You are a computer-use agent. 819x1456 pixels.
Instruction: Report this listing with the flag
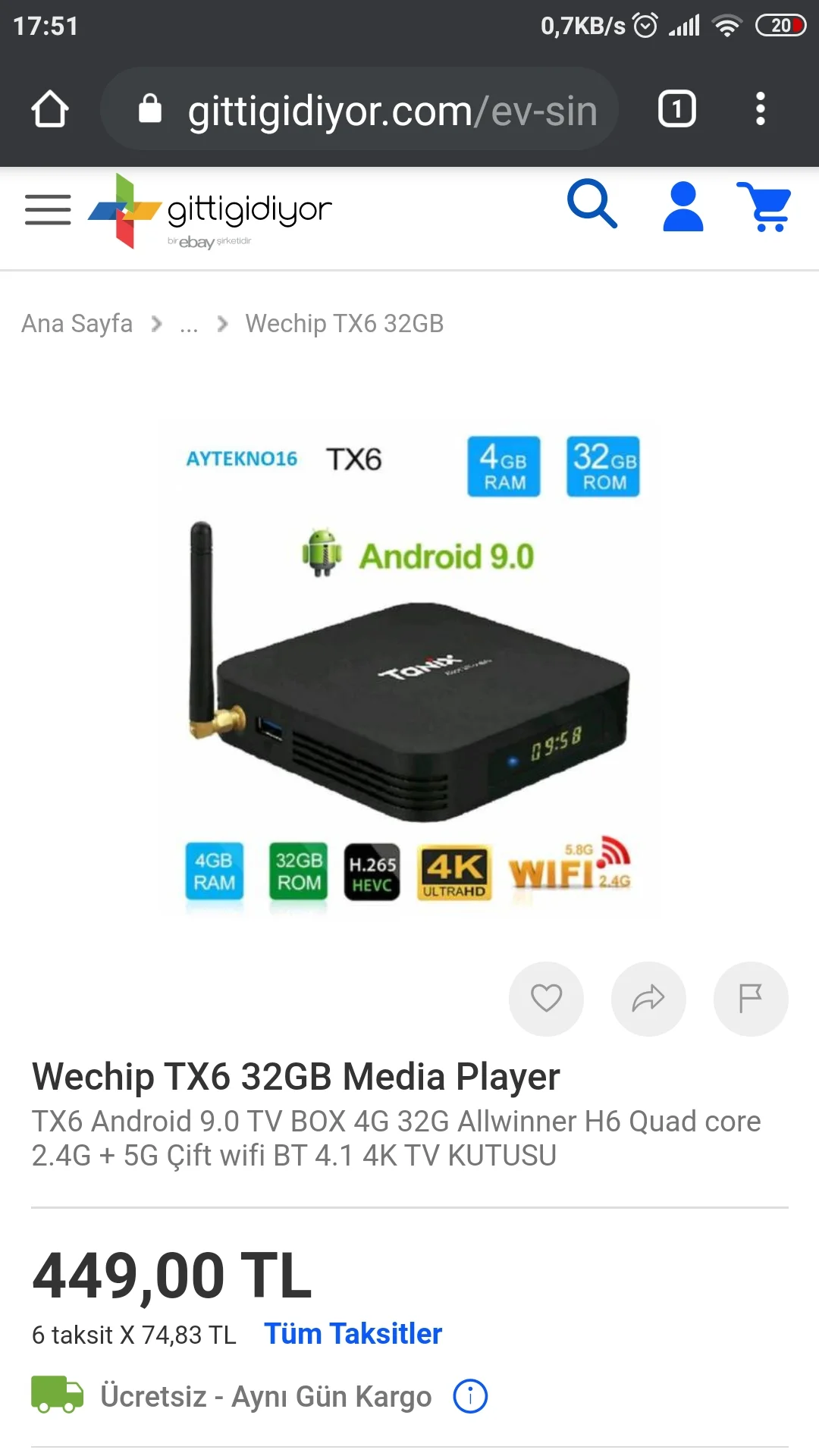(x=750, y=999)
